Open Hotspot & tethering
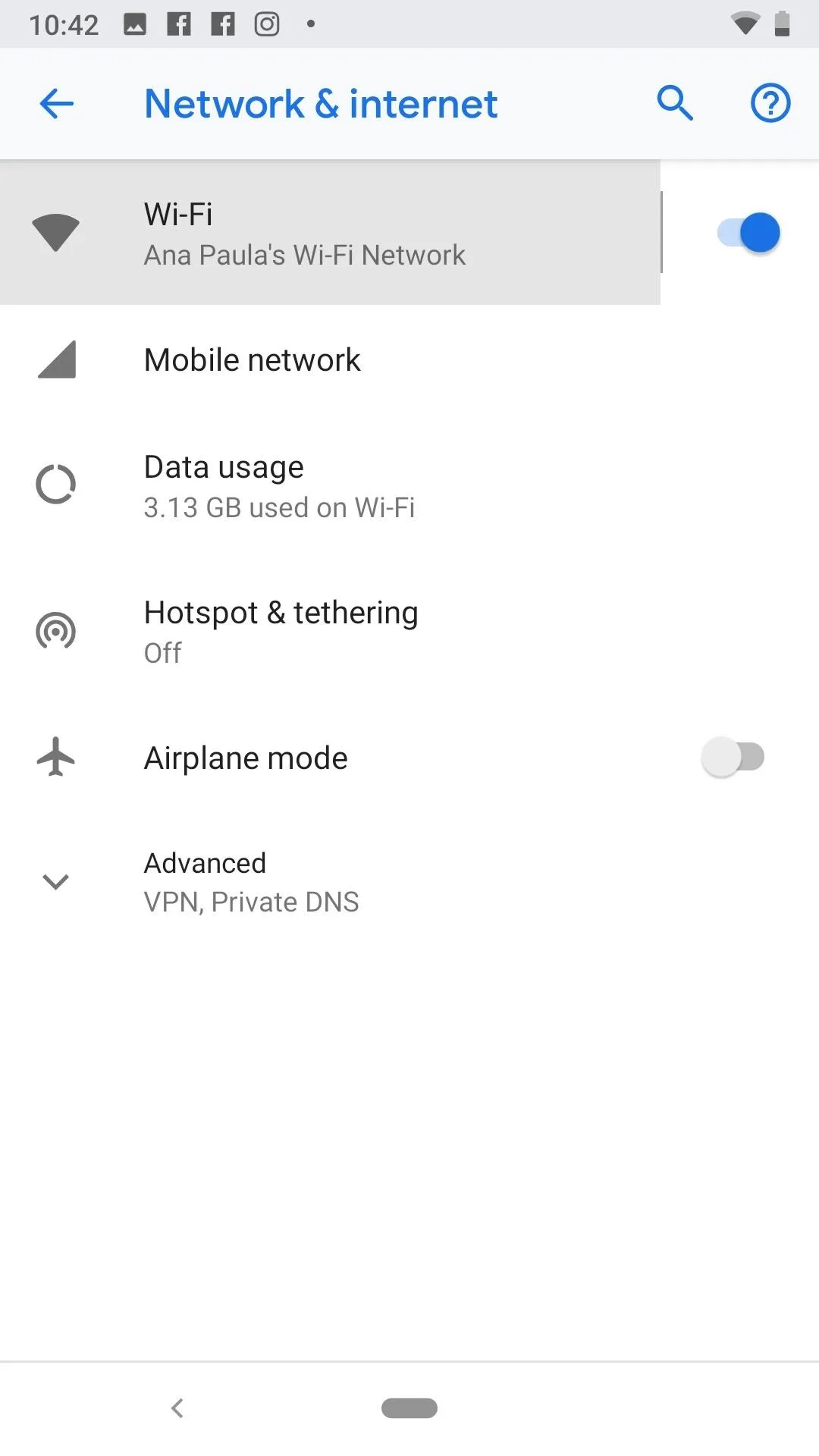Screen dimensions: 819x1456 click(409, 631)
